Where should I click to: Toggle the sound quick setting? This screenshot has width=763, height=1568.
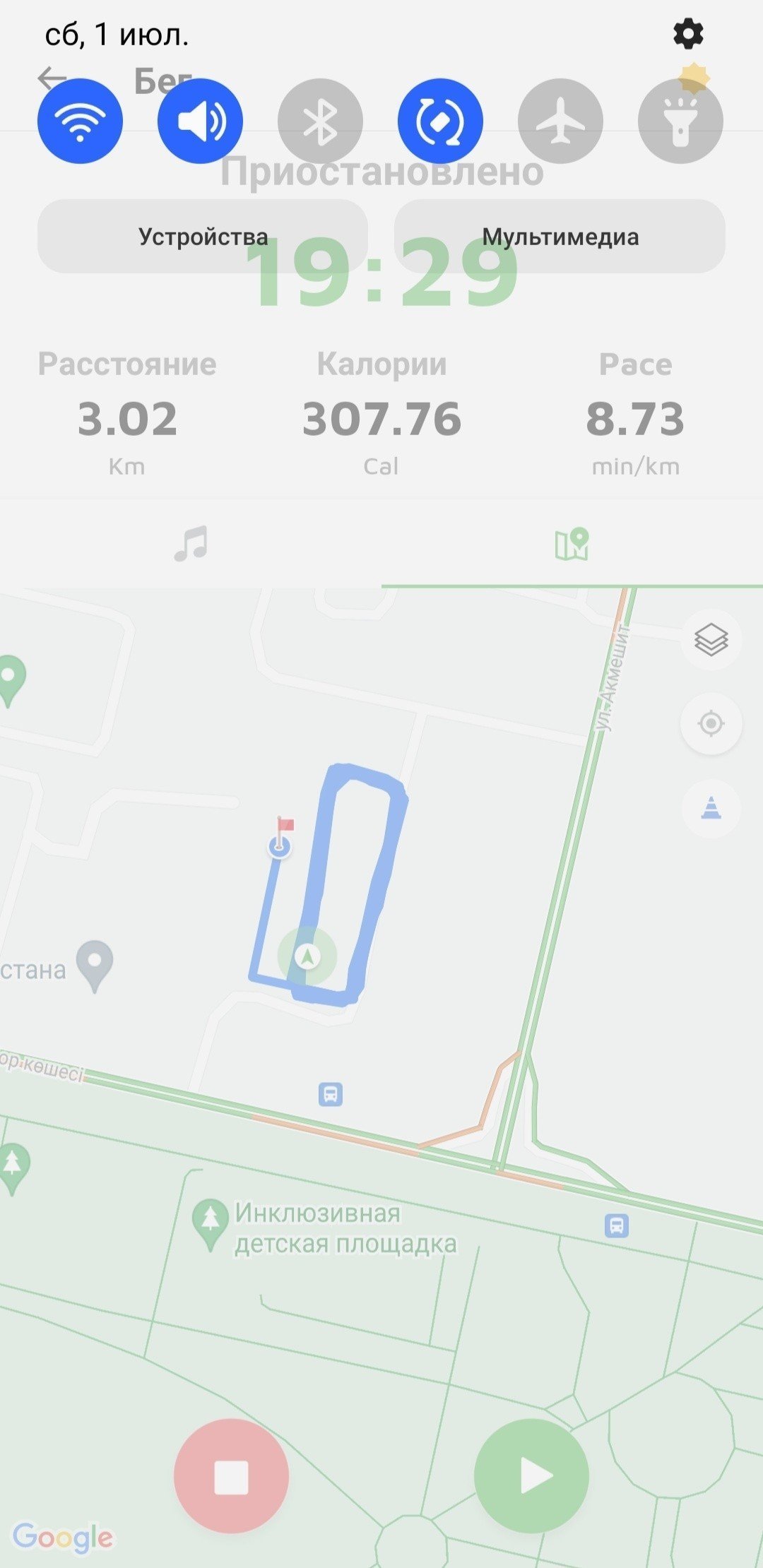point(200,121)
